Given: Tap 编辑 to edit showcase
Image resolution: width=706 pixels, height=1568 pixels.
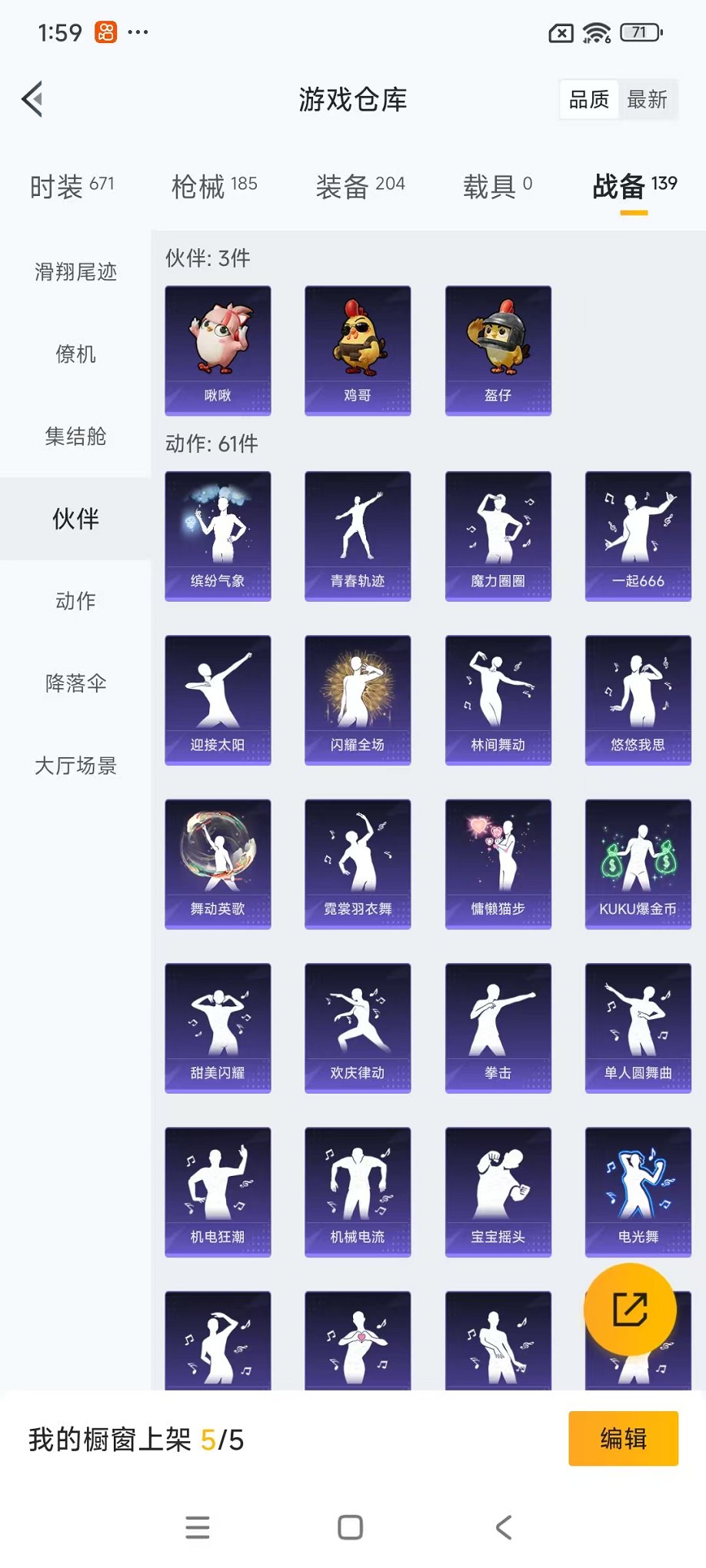Looking at the screenshot, I should 623,1438.
